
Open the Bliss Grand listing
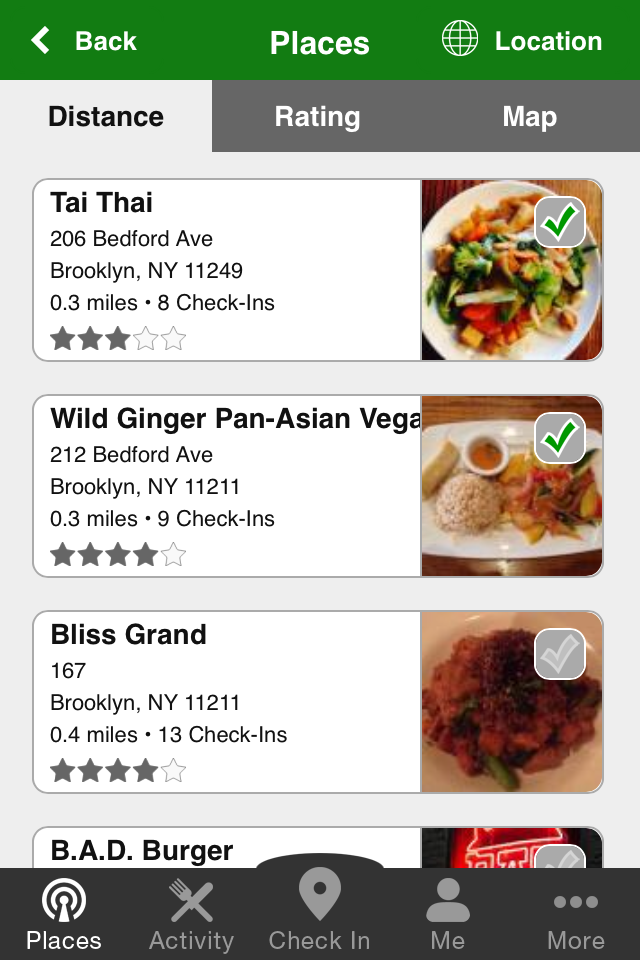[x=227, y=702]
